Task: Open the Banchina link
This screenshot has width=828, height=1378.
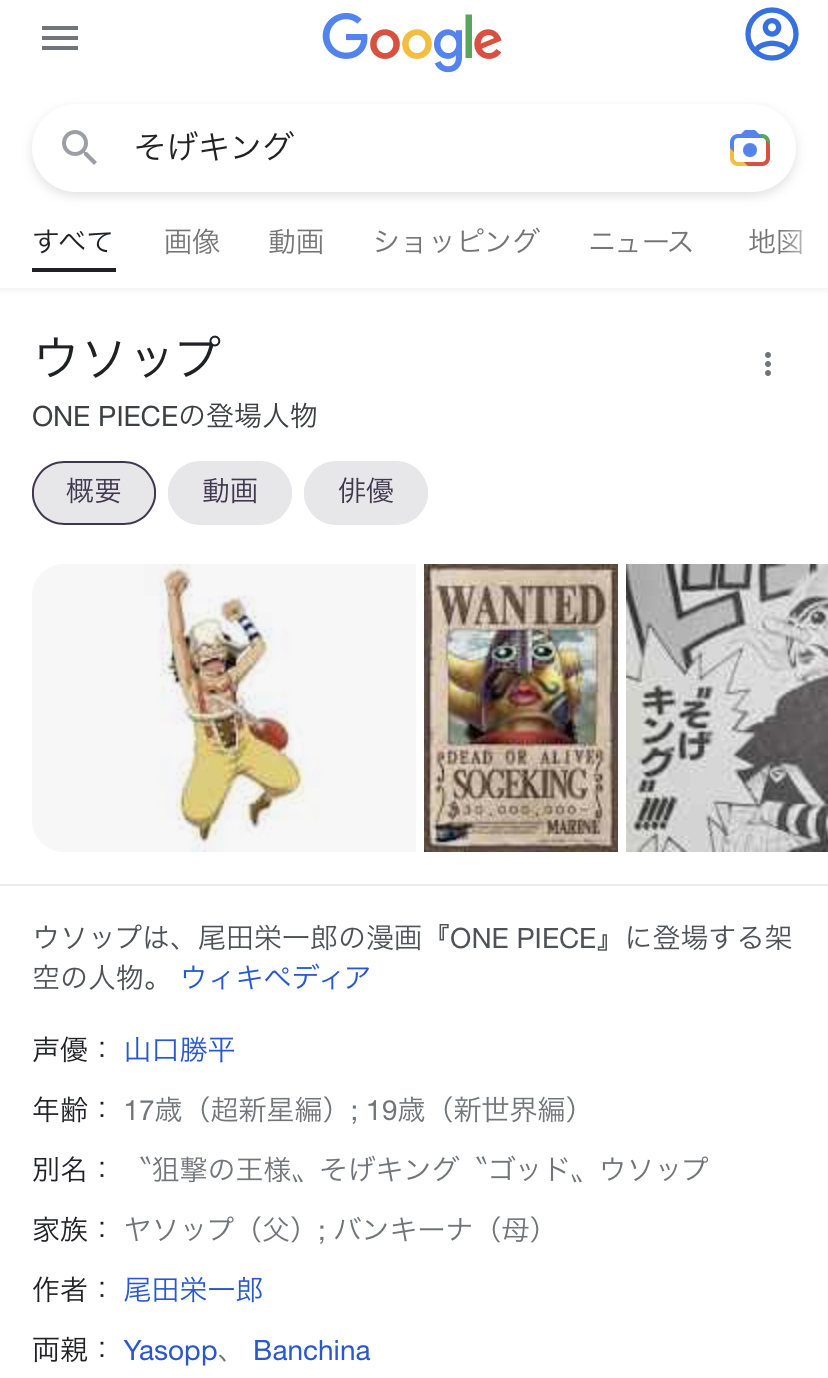Action: [312, 1351]
